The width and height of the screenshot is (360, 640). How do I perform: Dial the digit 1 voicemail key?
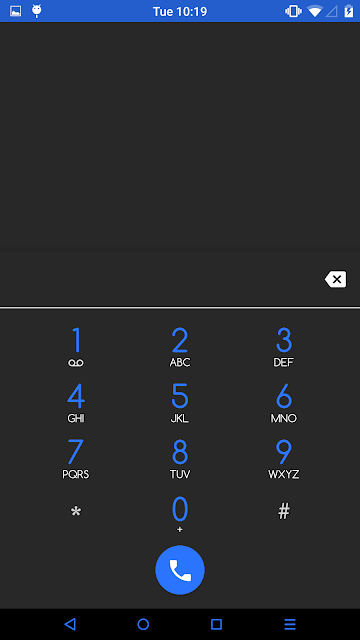pyautogui.click(x=76, y=347)
